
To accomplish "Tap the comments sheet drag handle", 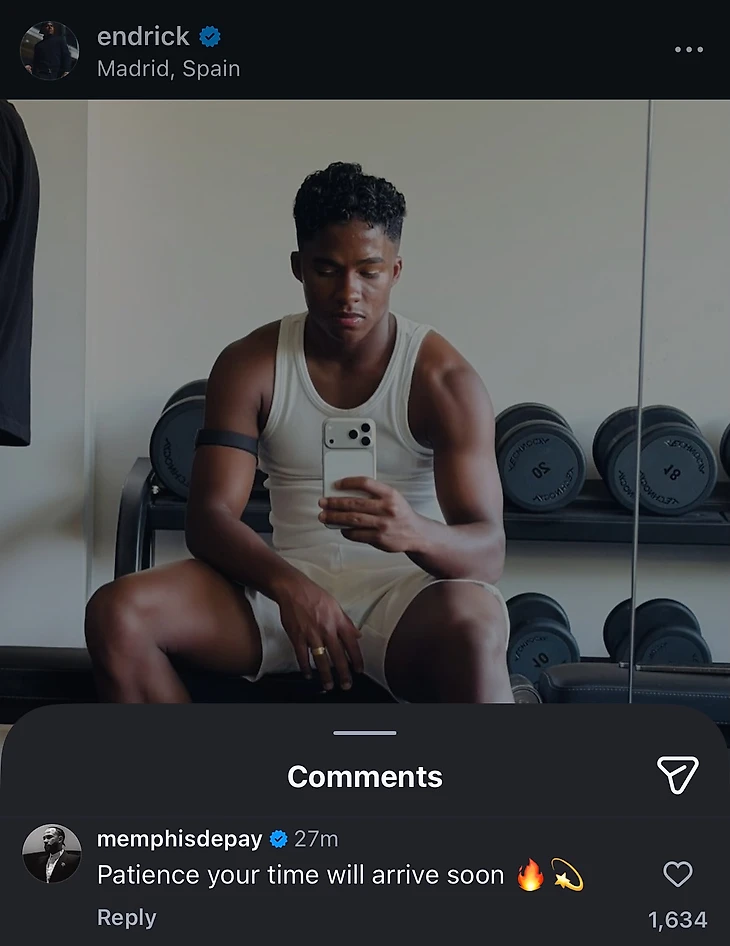I will [x=365, y=733].
